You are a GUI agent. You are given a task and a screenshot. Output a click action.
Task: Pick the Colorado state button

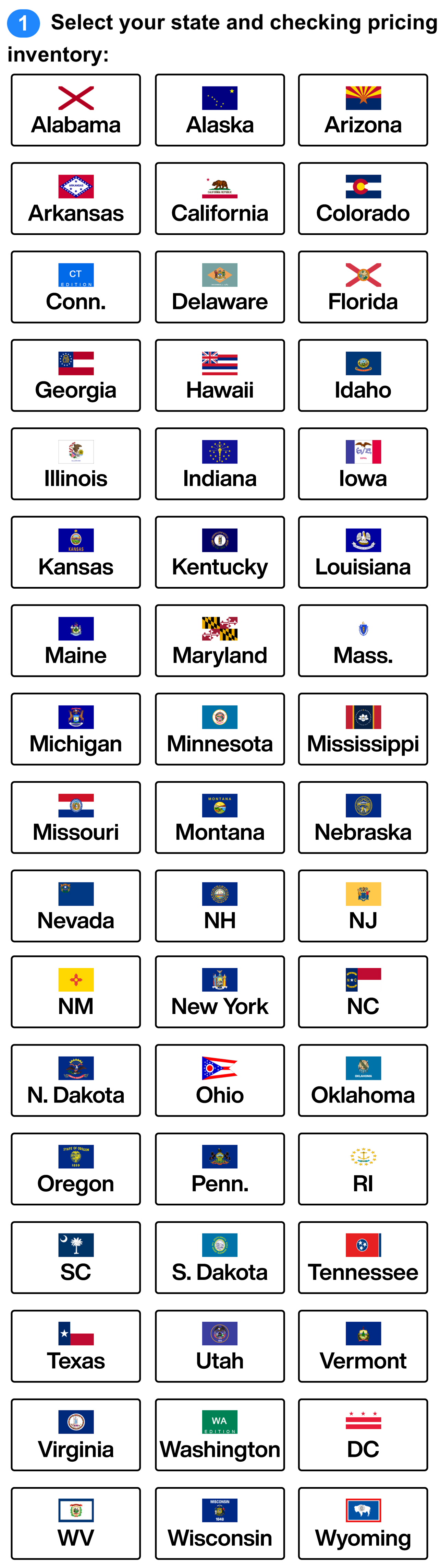(x=363, y=198)
